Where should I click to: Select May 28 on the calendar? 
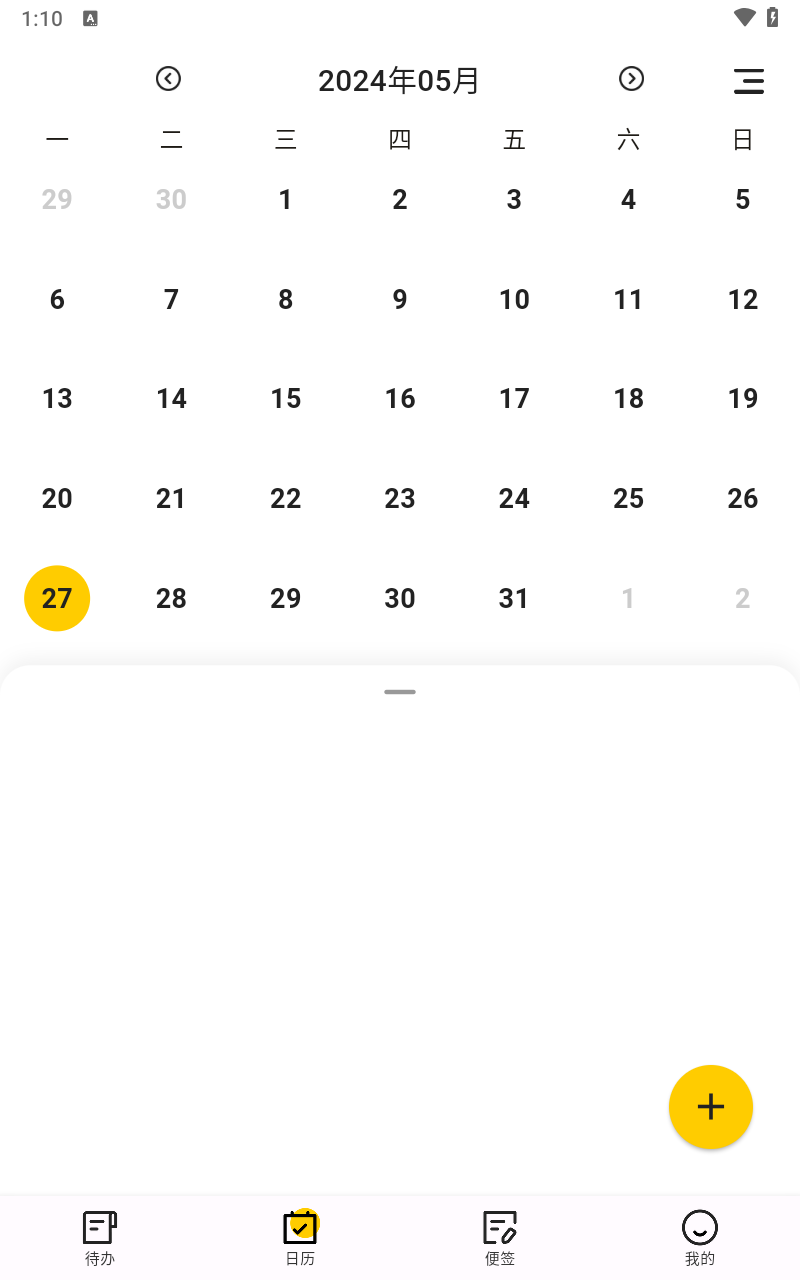pyautogui.click(x=171, y=598)
